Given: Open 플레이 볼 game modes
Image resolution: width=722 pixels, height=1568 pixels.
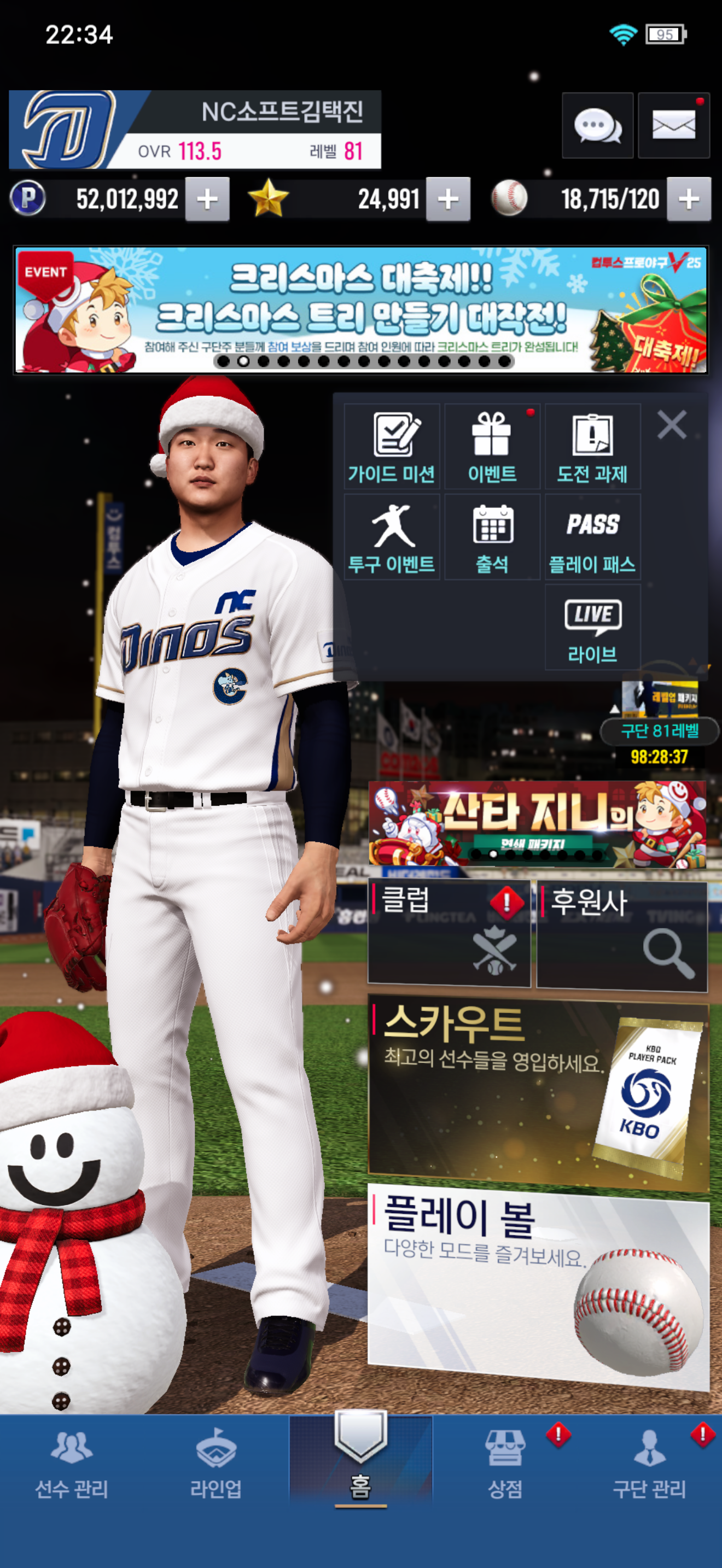Looking at the screenshot, I should click(x=538, y=1286).
